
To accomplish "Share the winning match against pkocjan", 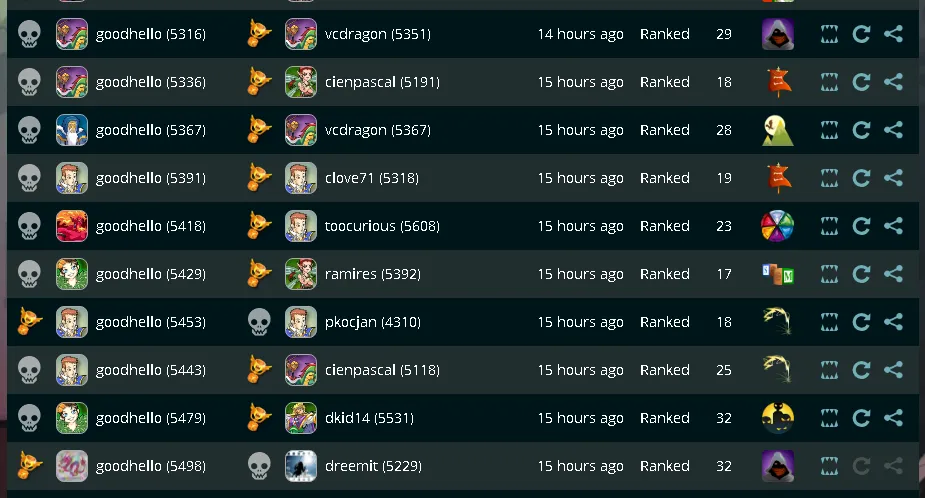I will [894, 322].
